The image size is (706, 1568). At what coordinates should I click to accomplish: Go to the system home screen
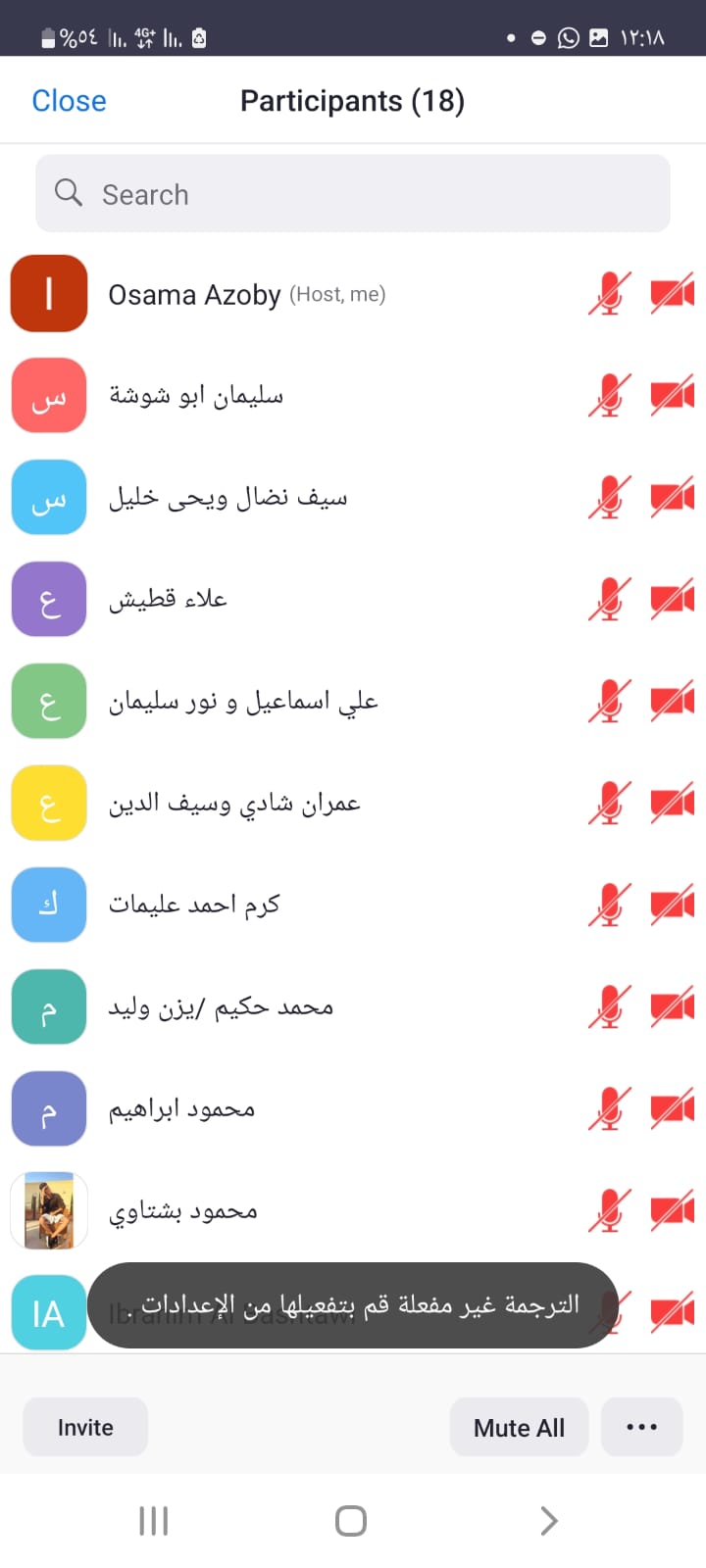[351, 1521]
